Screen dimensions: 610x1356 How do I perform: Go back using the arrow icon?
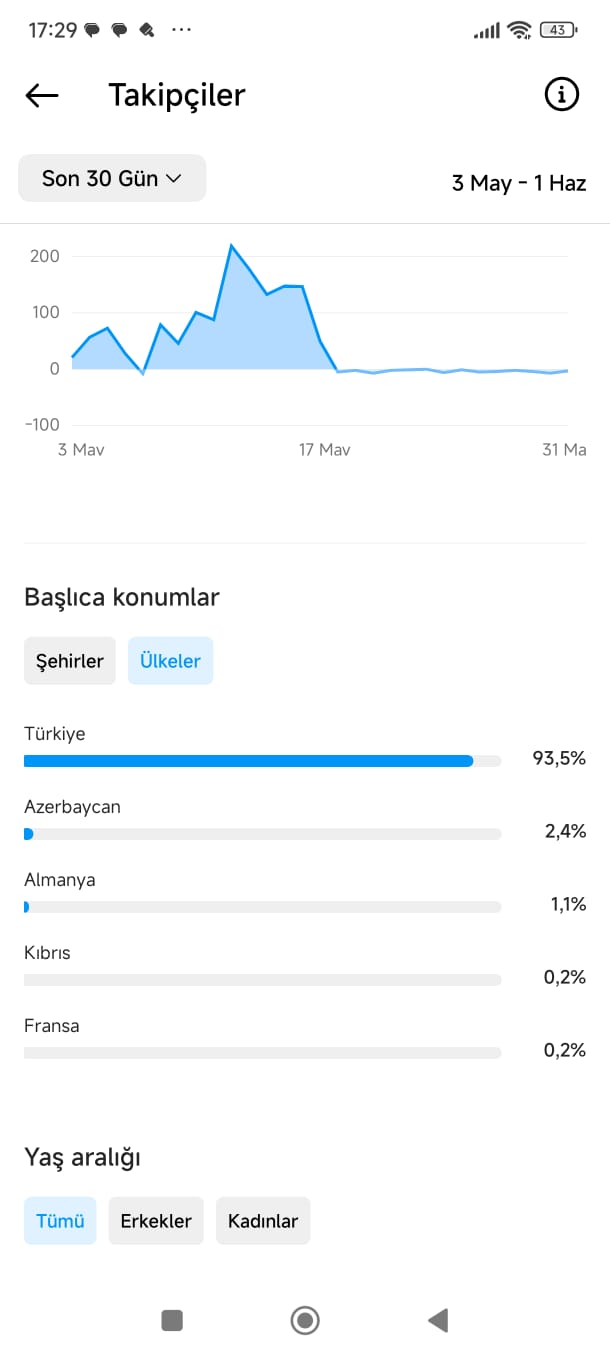point(42,95)
